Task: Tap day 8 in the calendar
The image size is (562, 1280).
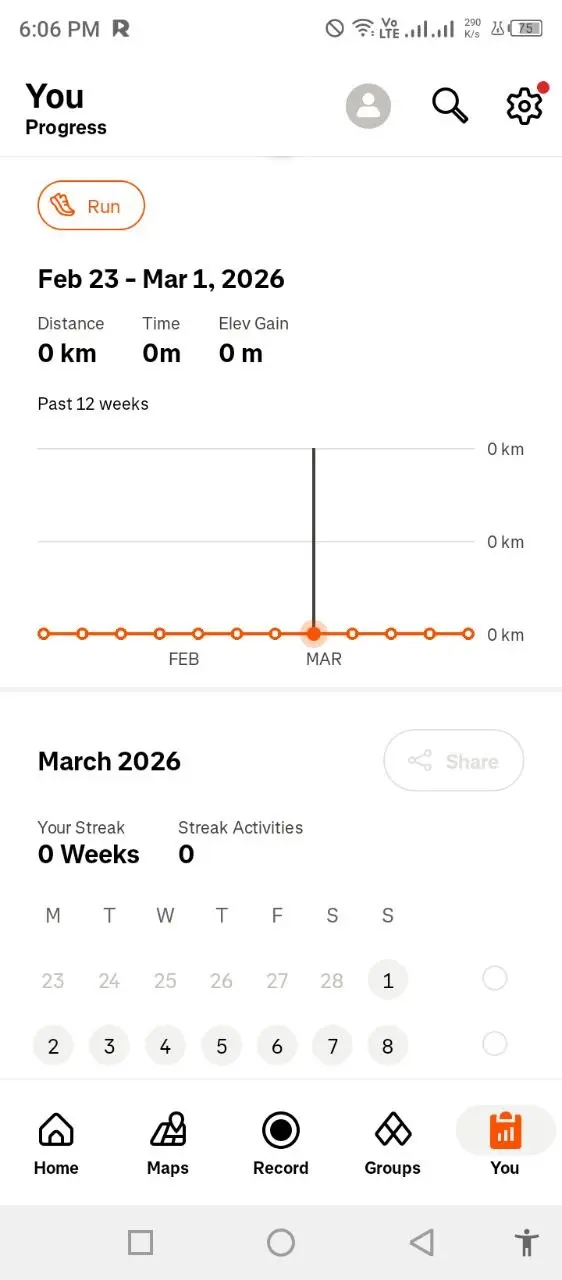Action: tap(388, 1046)
